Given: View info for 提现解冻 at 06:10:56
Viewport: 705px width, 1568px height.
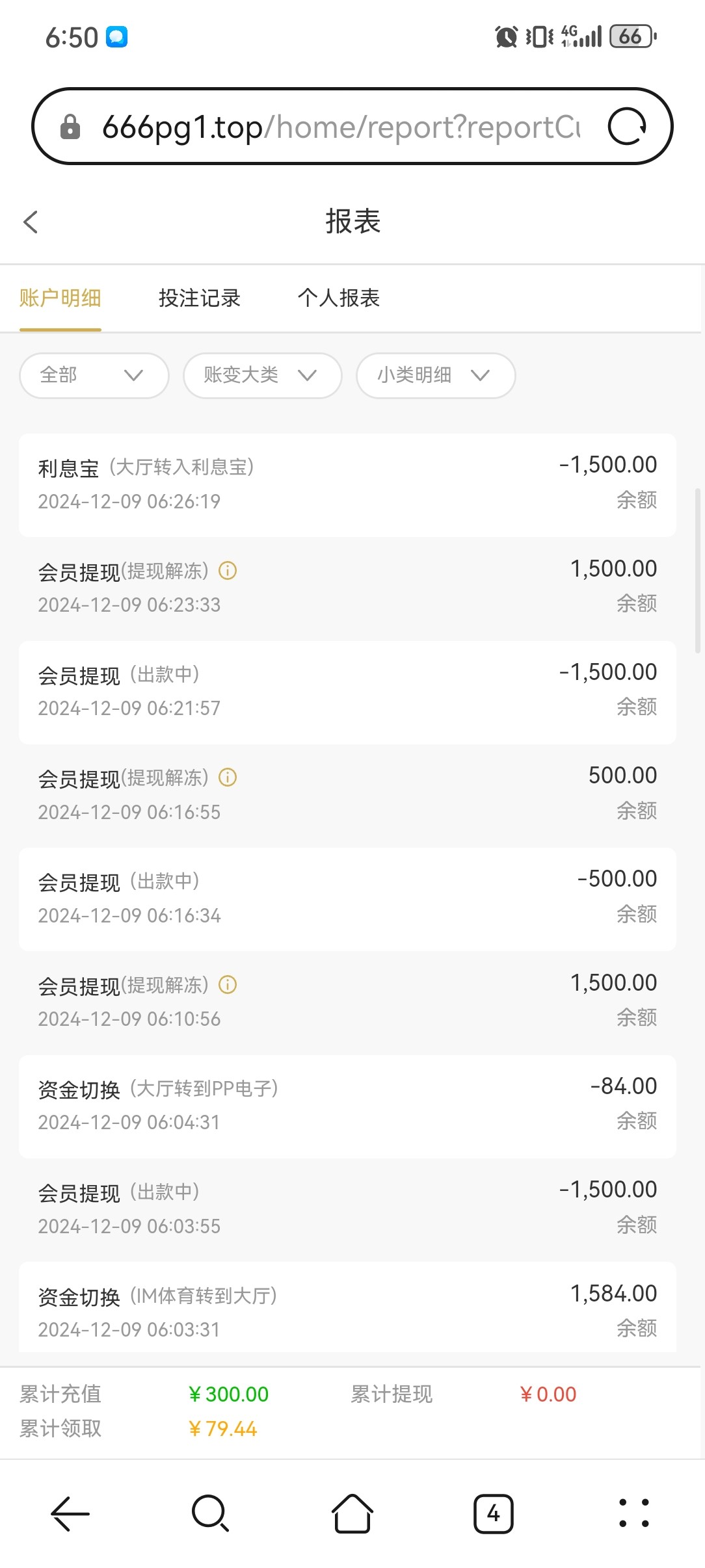Looking at the screenshot, I should (x=228, y=985).
